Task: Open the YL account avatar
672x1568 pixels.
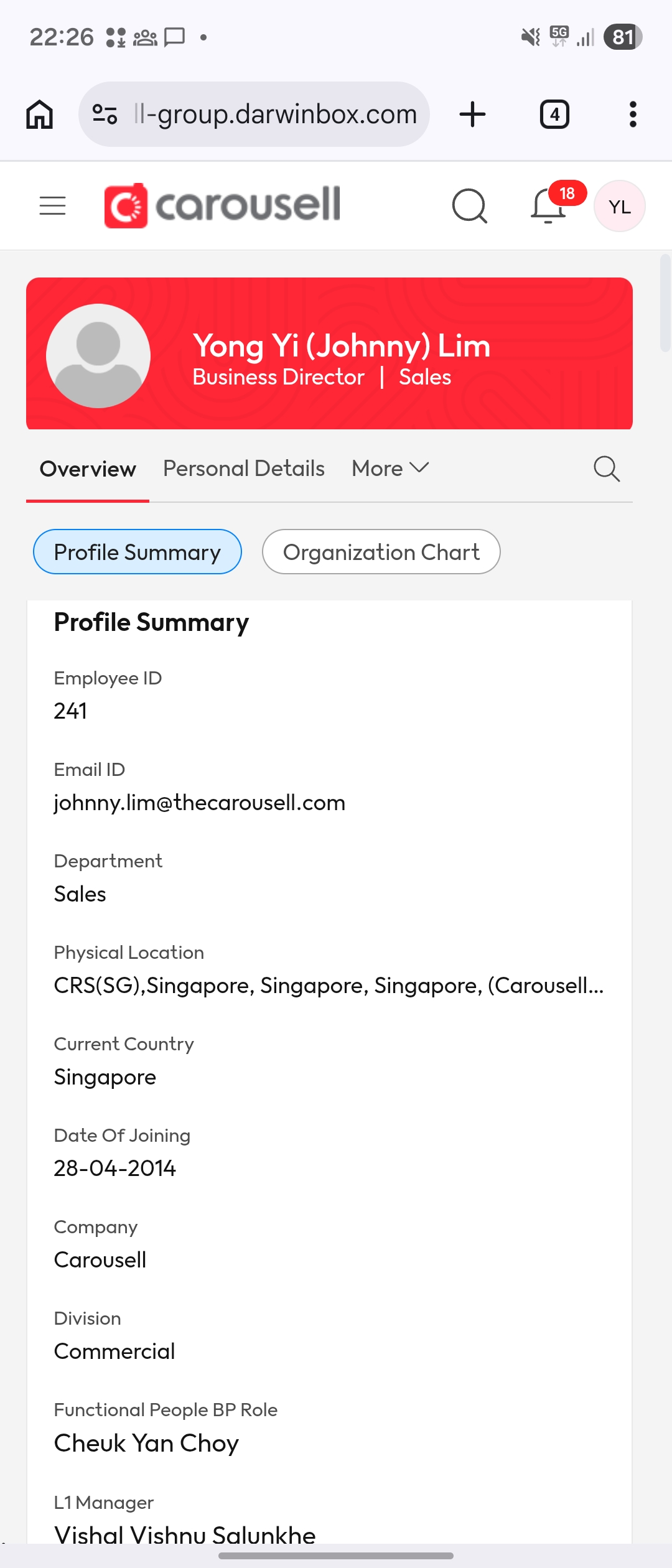Action: pos(620,206)
